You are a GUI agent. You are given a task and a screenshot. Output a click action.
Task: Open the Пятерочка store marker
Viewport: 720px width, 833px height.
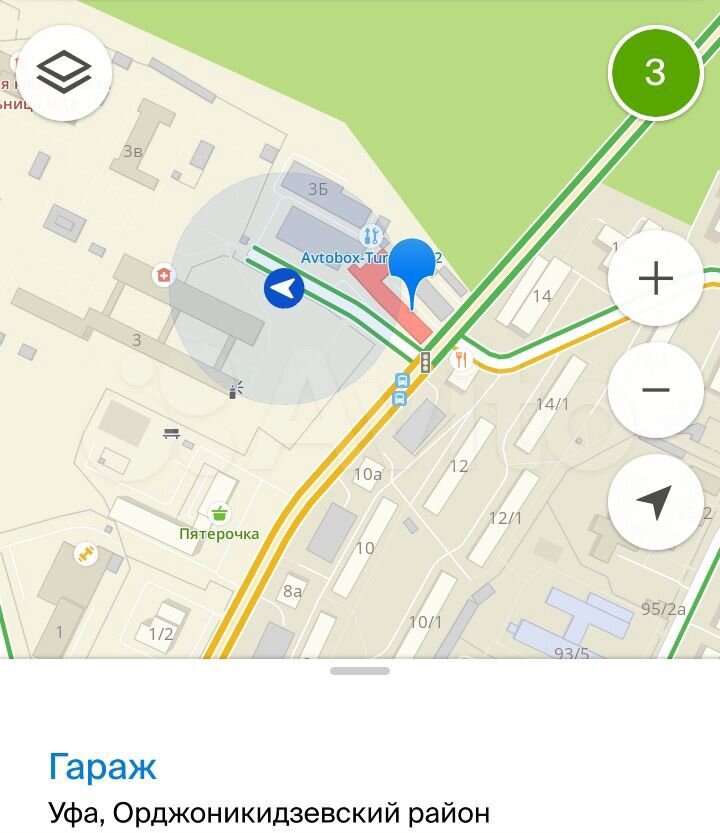(219, 514)
